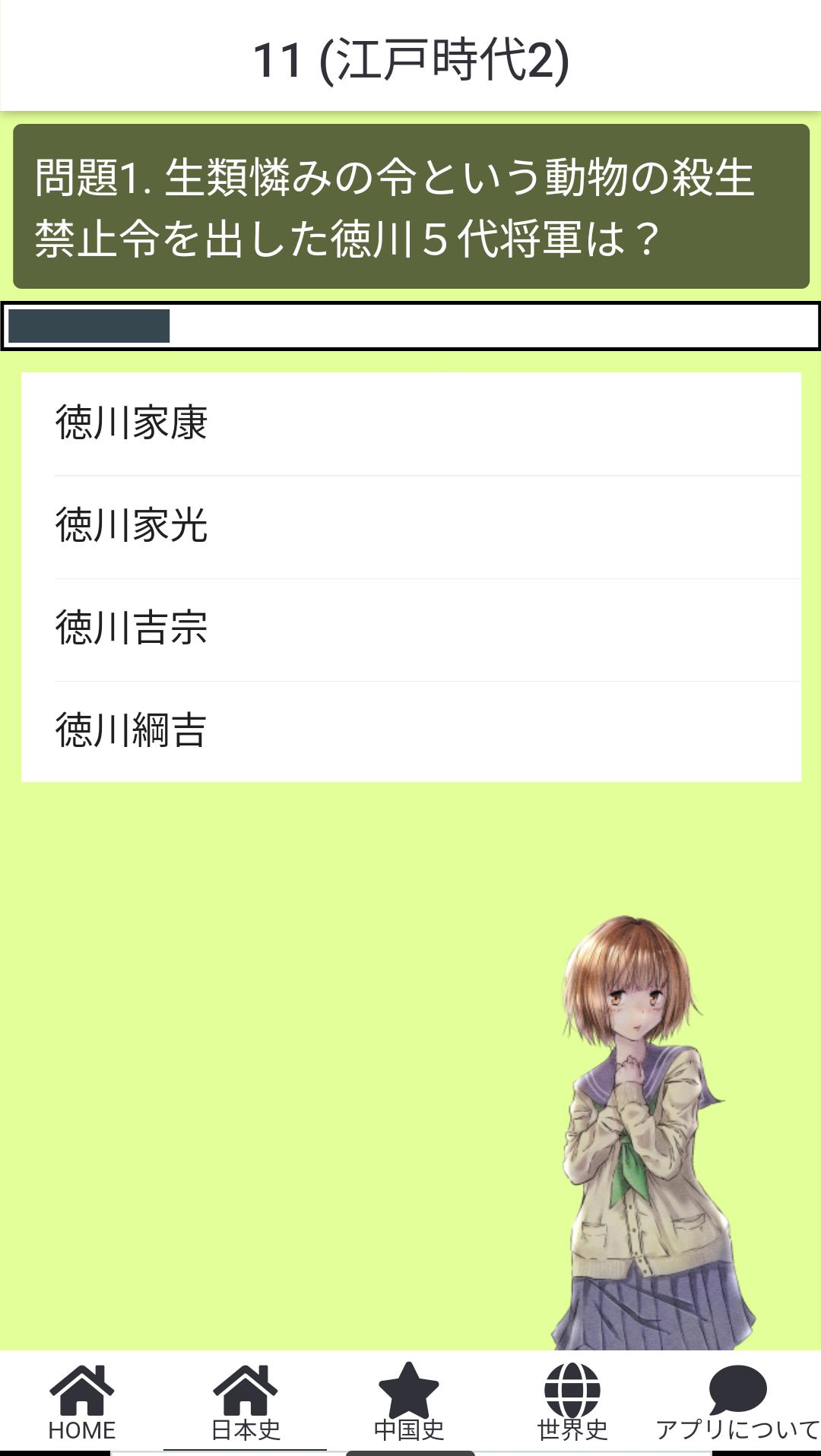Viewport: 821px width, 1456px height.
Task: Open the 中国史 tab
Action: [409, 1403]
